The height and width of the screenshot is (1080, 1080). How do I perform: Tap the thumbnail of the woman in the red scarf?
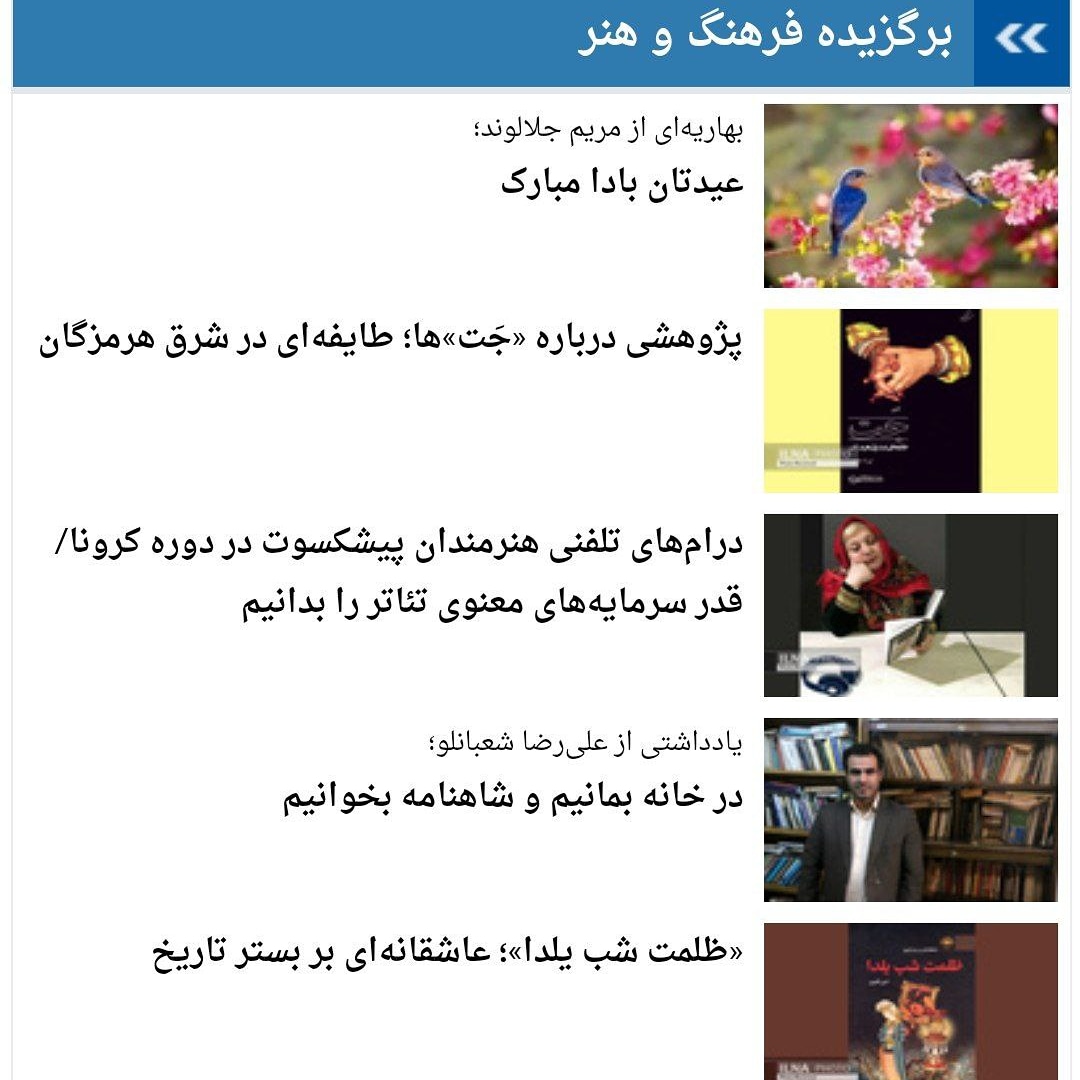910,605
